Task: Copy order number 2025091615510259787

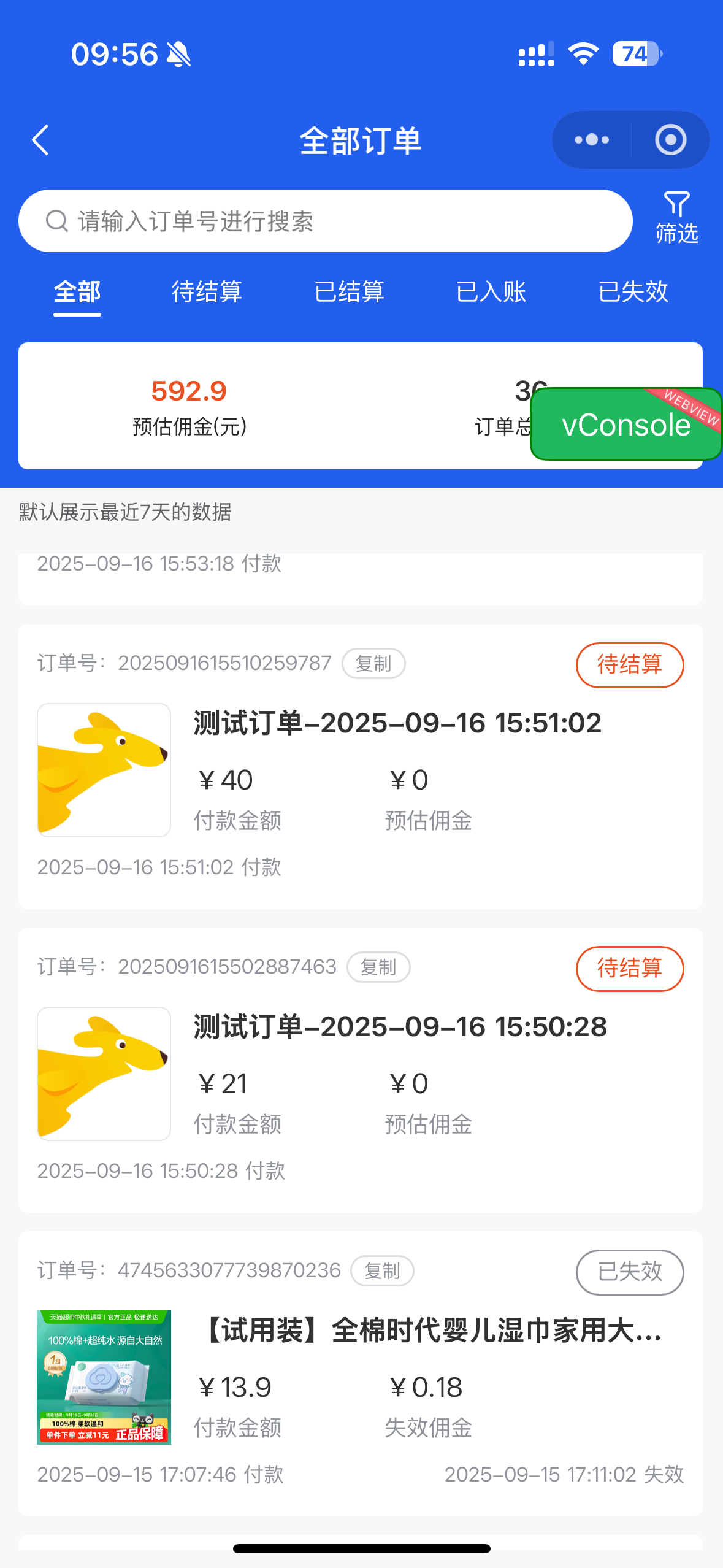Action: pyautogui.click(x=373, y=664)
